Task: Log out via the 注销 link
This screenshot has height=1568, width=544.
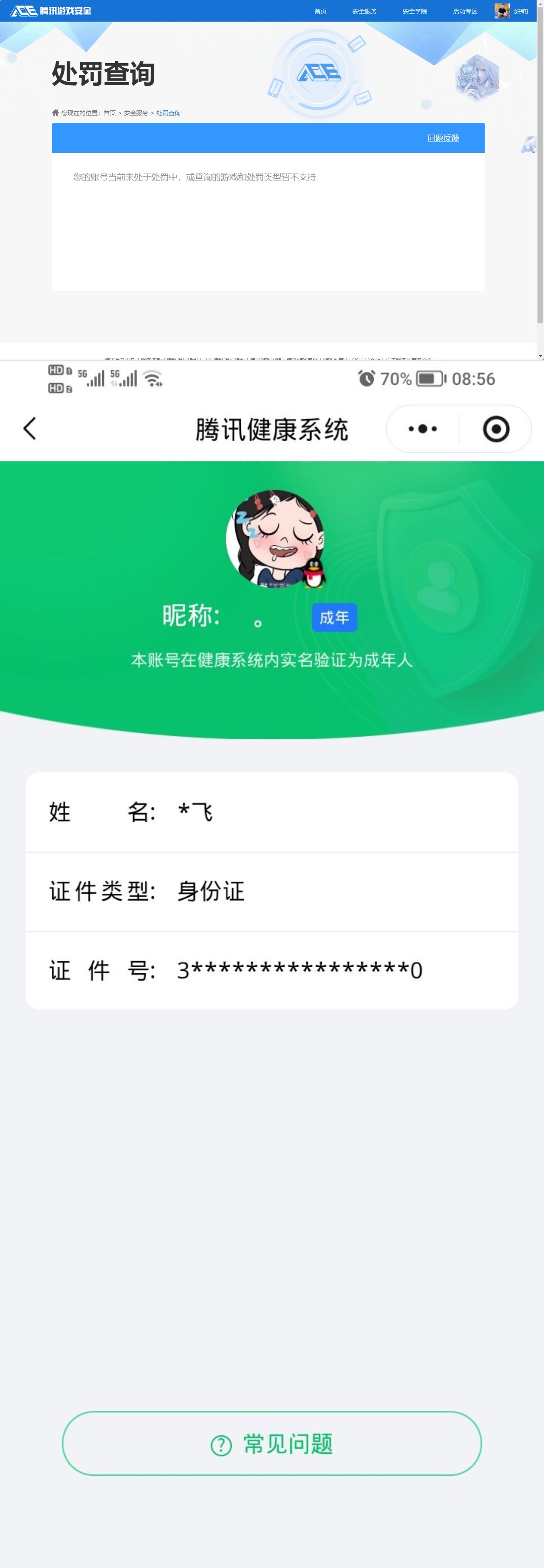Action: coord(521,12)
